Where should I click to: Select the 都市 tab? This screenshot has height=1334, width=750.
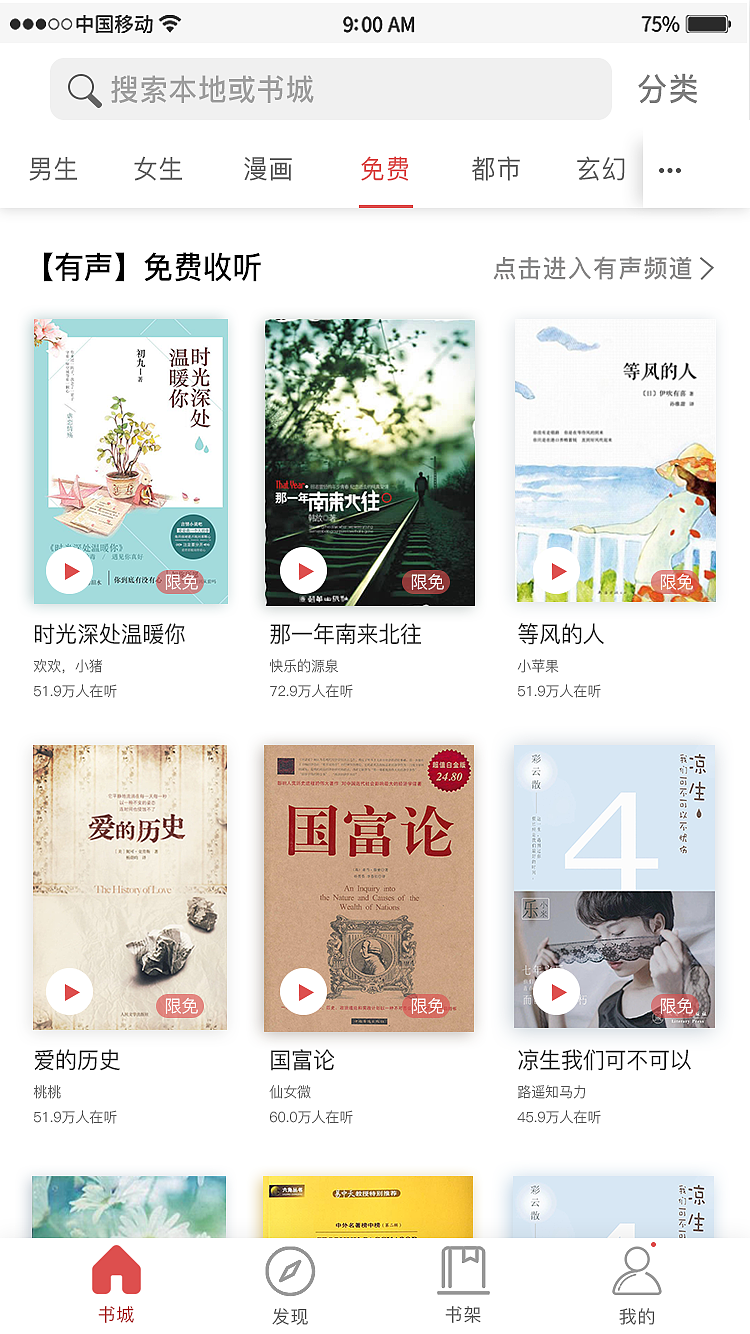[495, 170]
